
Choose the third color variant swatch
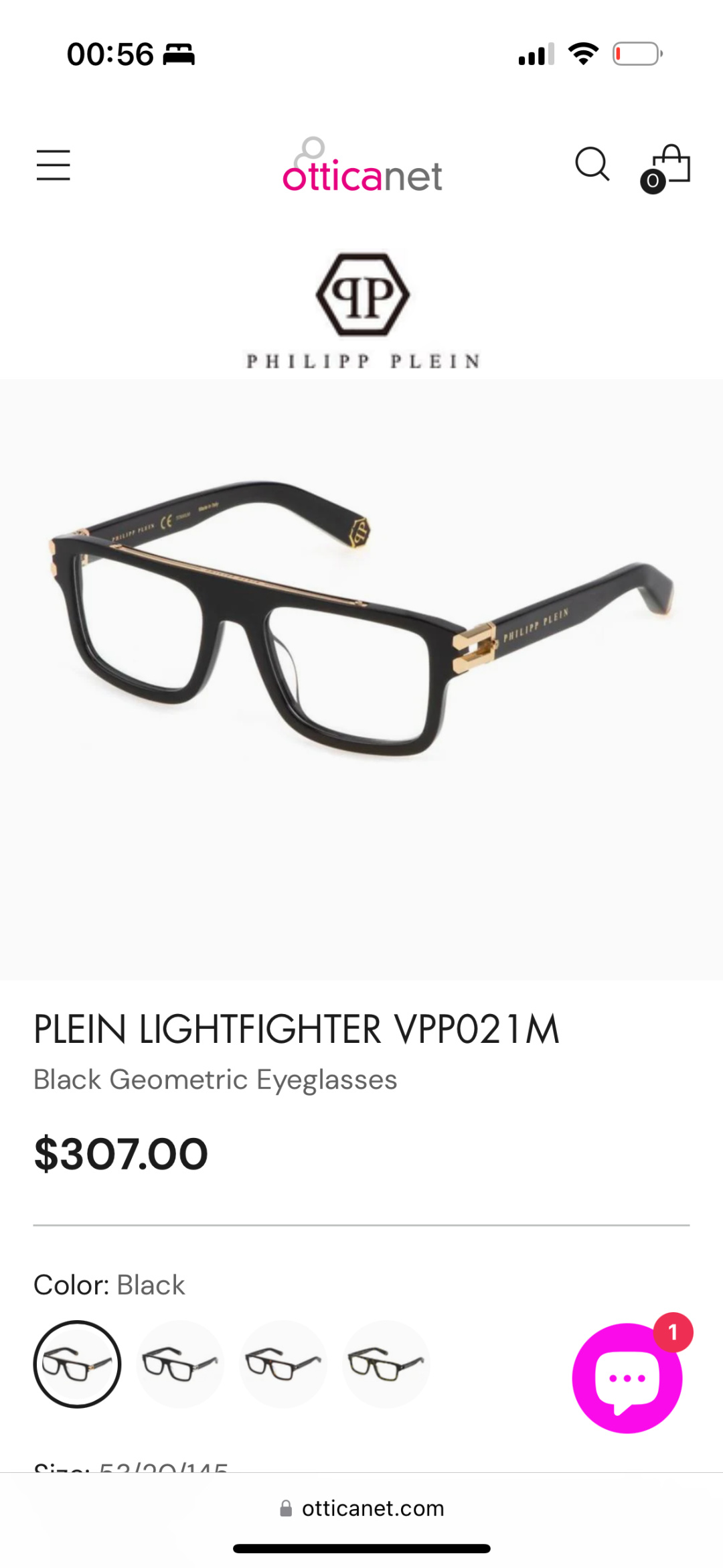tap(283, 1364)
